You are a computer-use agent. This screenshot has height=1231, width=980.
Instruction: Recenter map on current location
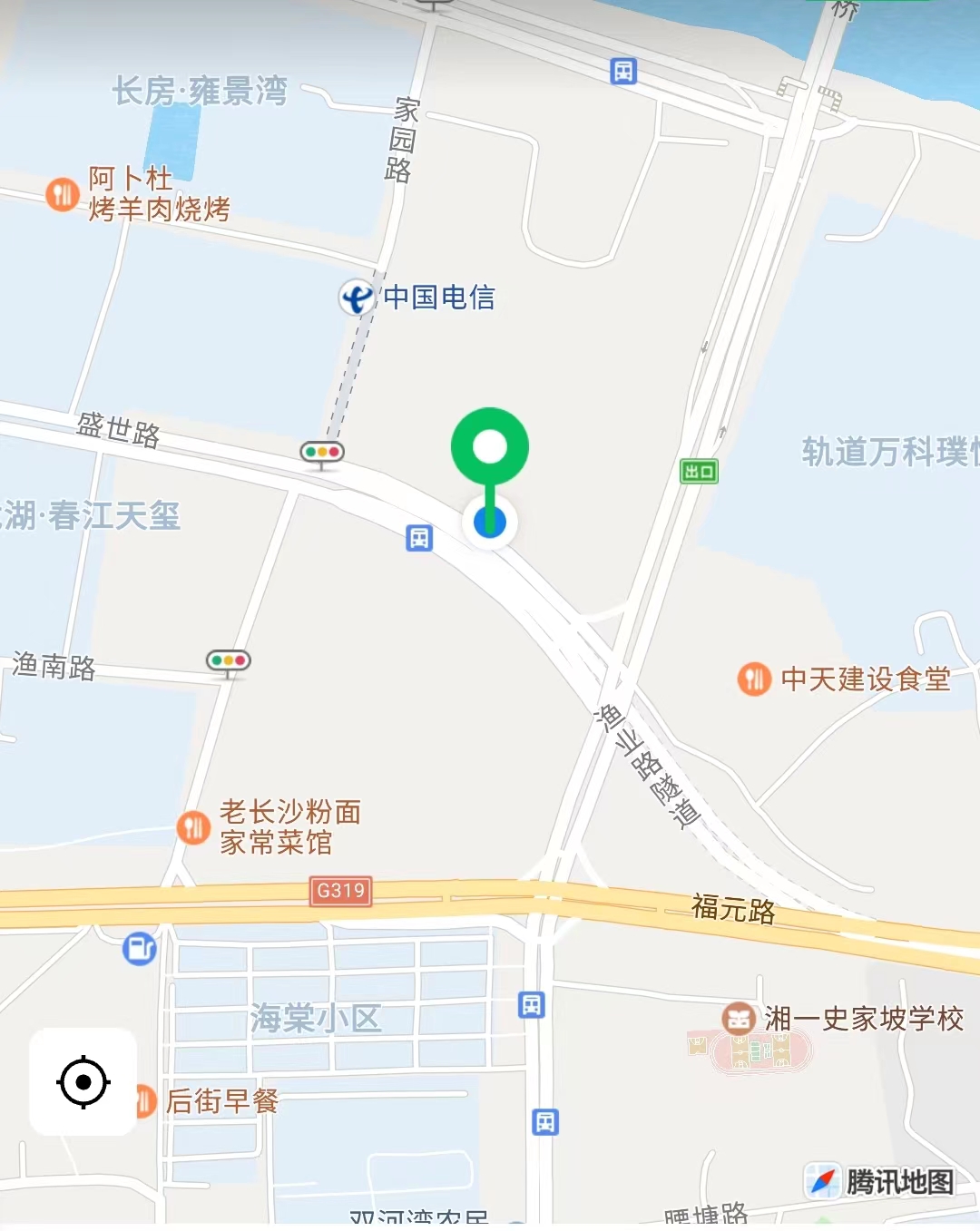click(x=83, y=1081)
